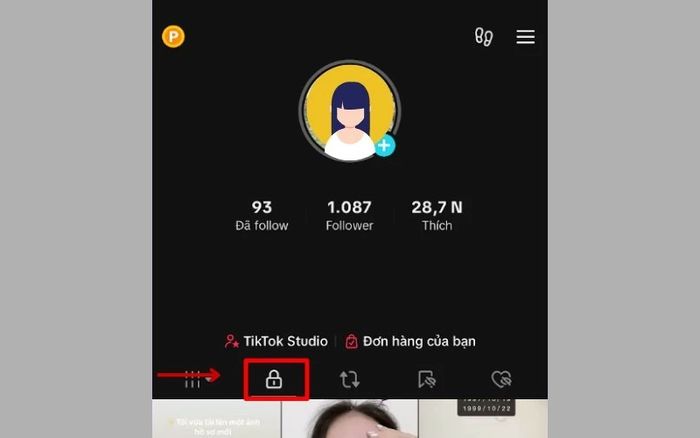Image resolution: width=700 pixels, height=438 pixels.
Task: View the Follower list
Action: (349, 215)
